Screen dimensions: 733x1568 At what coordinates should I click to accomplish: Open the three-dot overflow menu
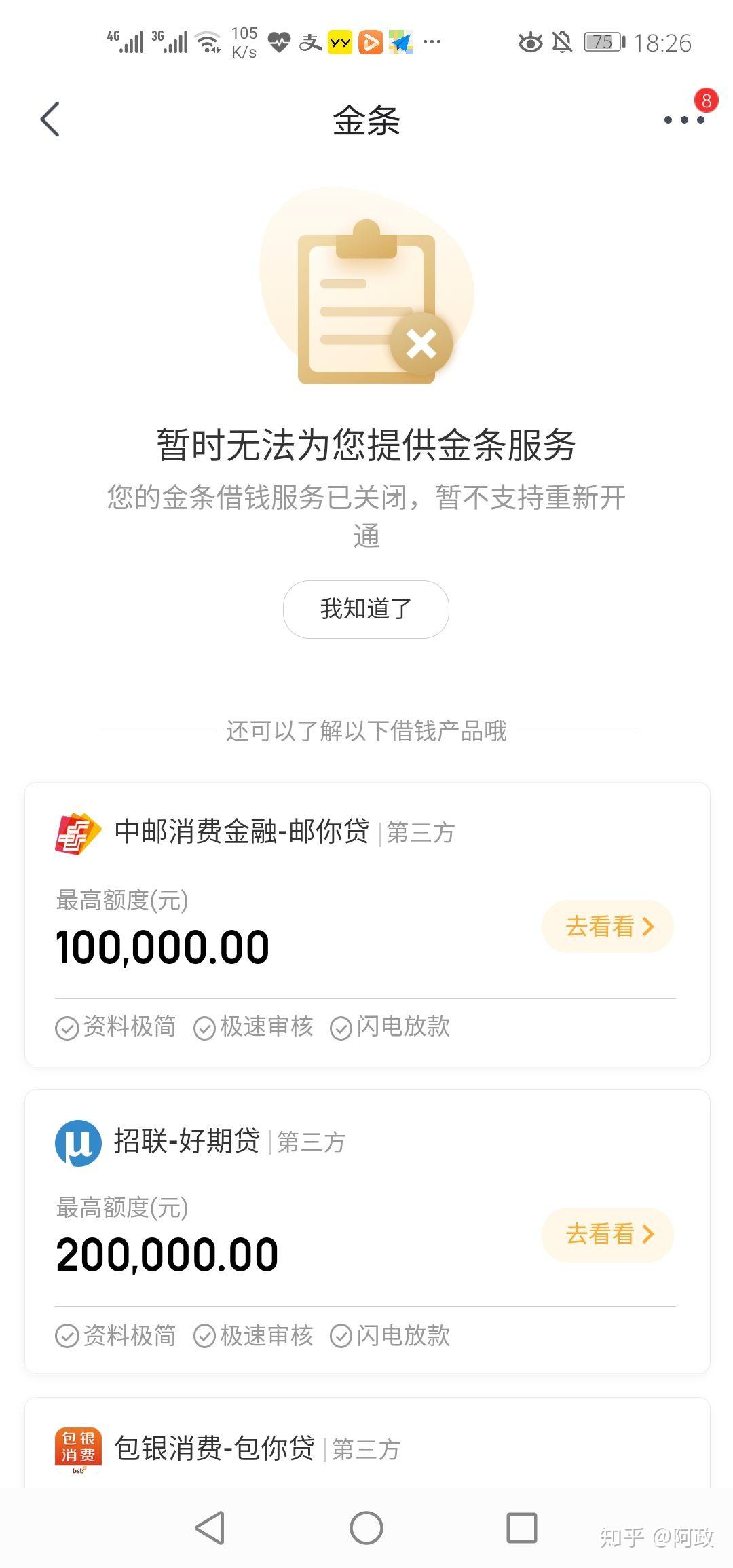point(684,119)
